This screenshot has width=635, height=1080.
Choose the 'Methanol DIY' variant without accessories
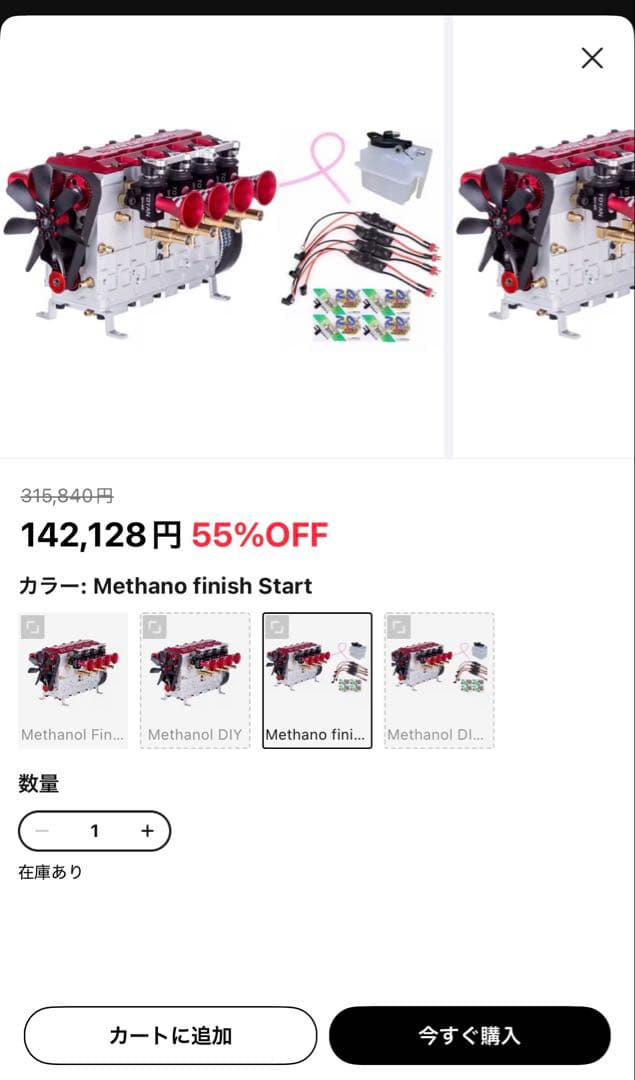[x=195, y=680]
